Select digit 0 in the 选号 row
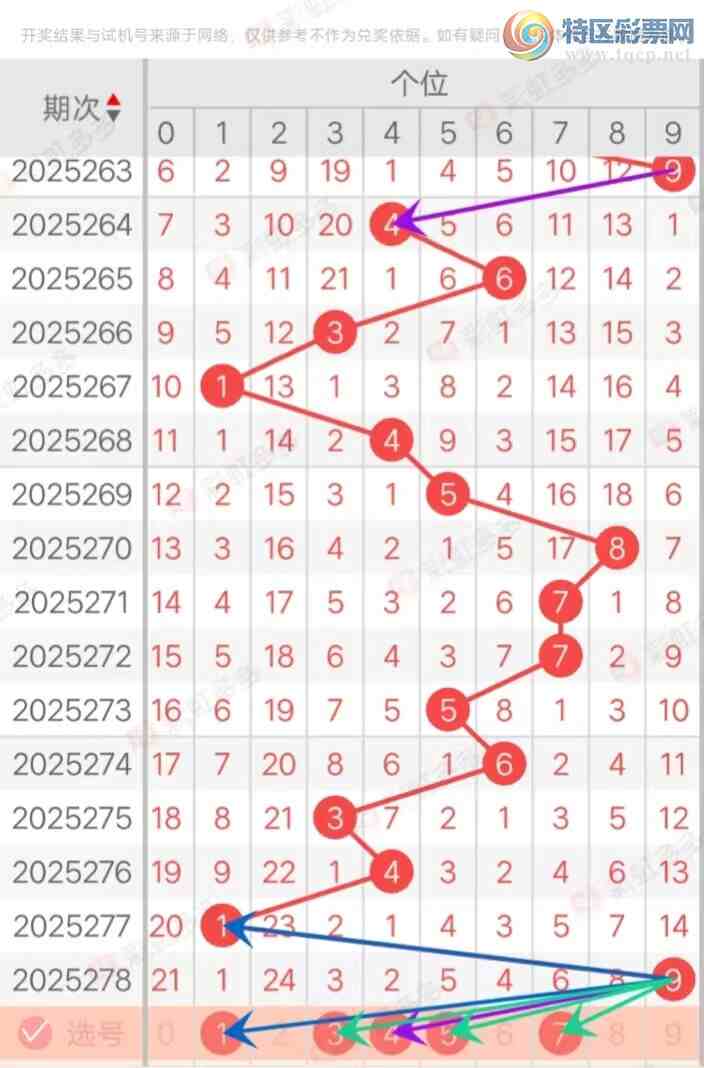The width and height of the screenshot is (704, 1068). 166,1034
